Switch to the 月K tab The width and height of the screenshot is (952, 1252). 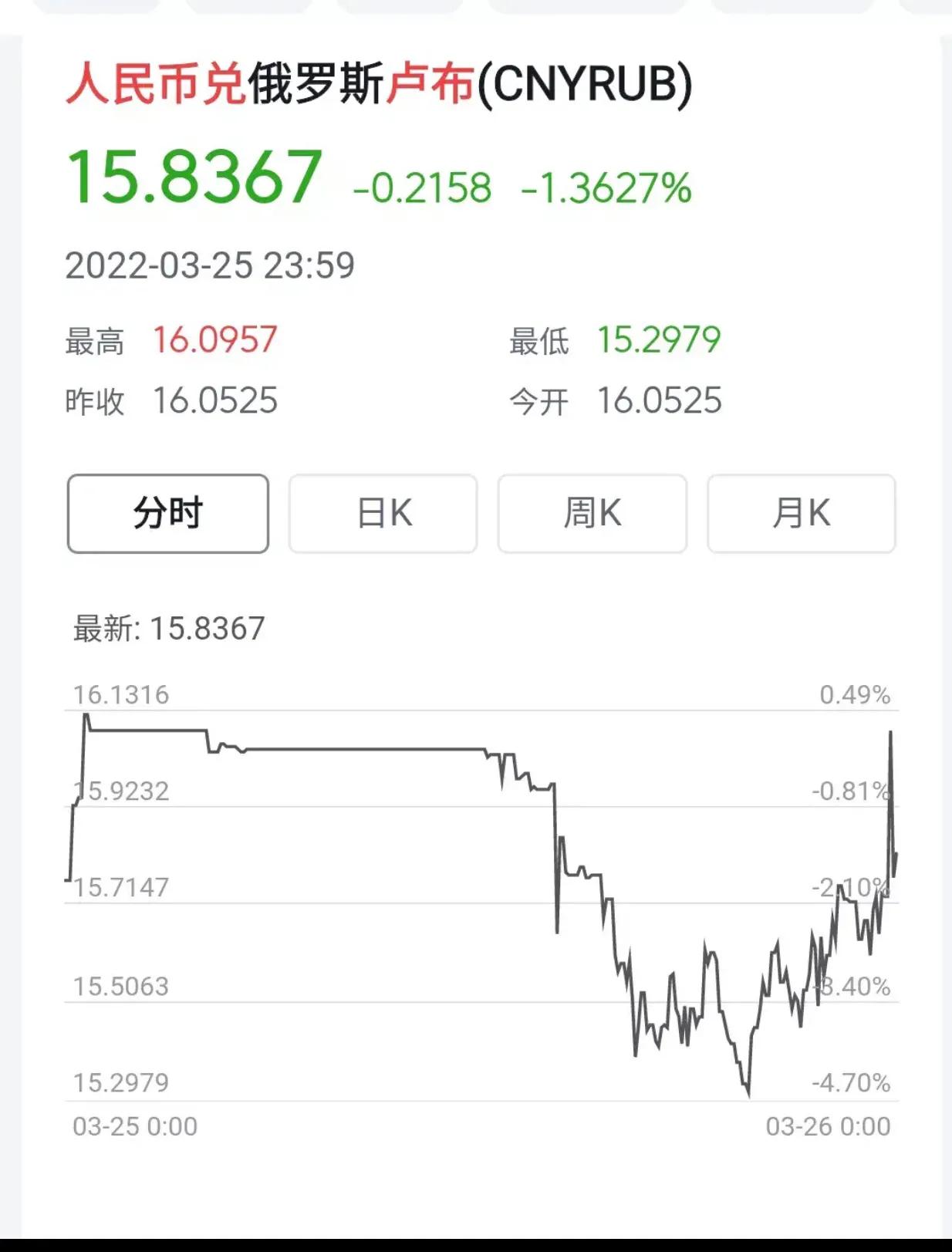tap(801, 515)
